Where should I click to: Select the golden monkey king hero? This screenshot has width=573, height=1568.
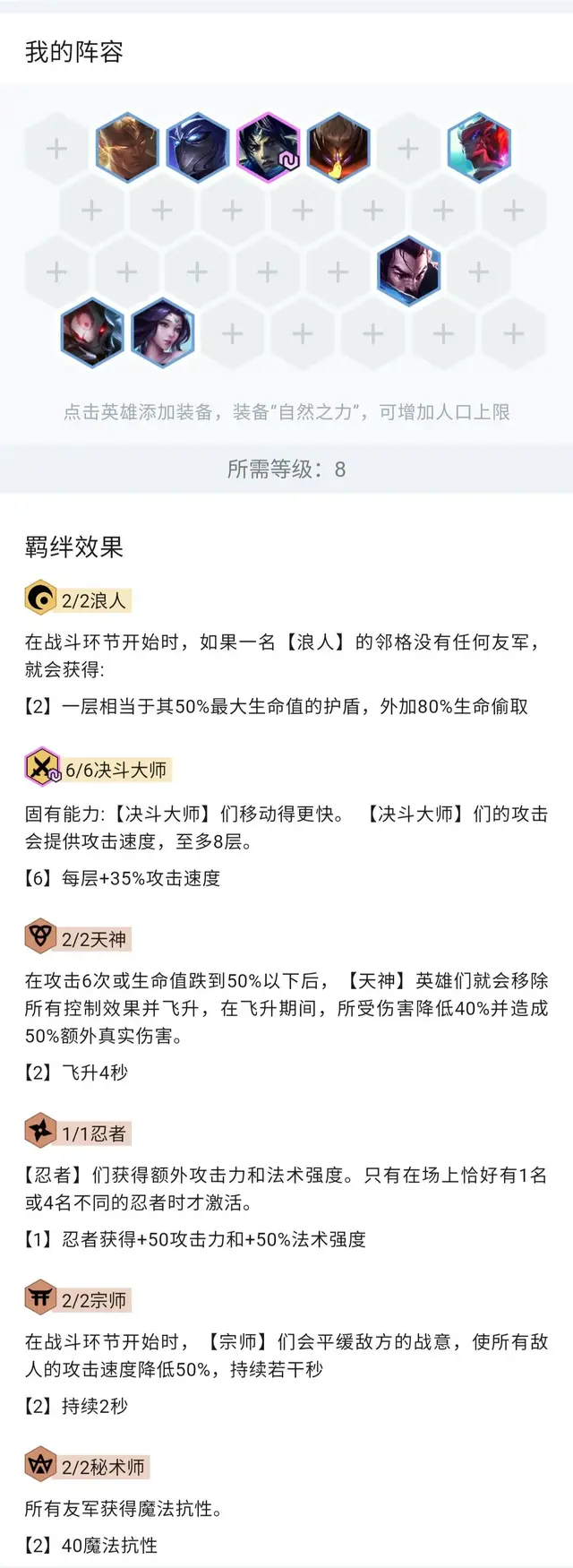click(126, 148)
